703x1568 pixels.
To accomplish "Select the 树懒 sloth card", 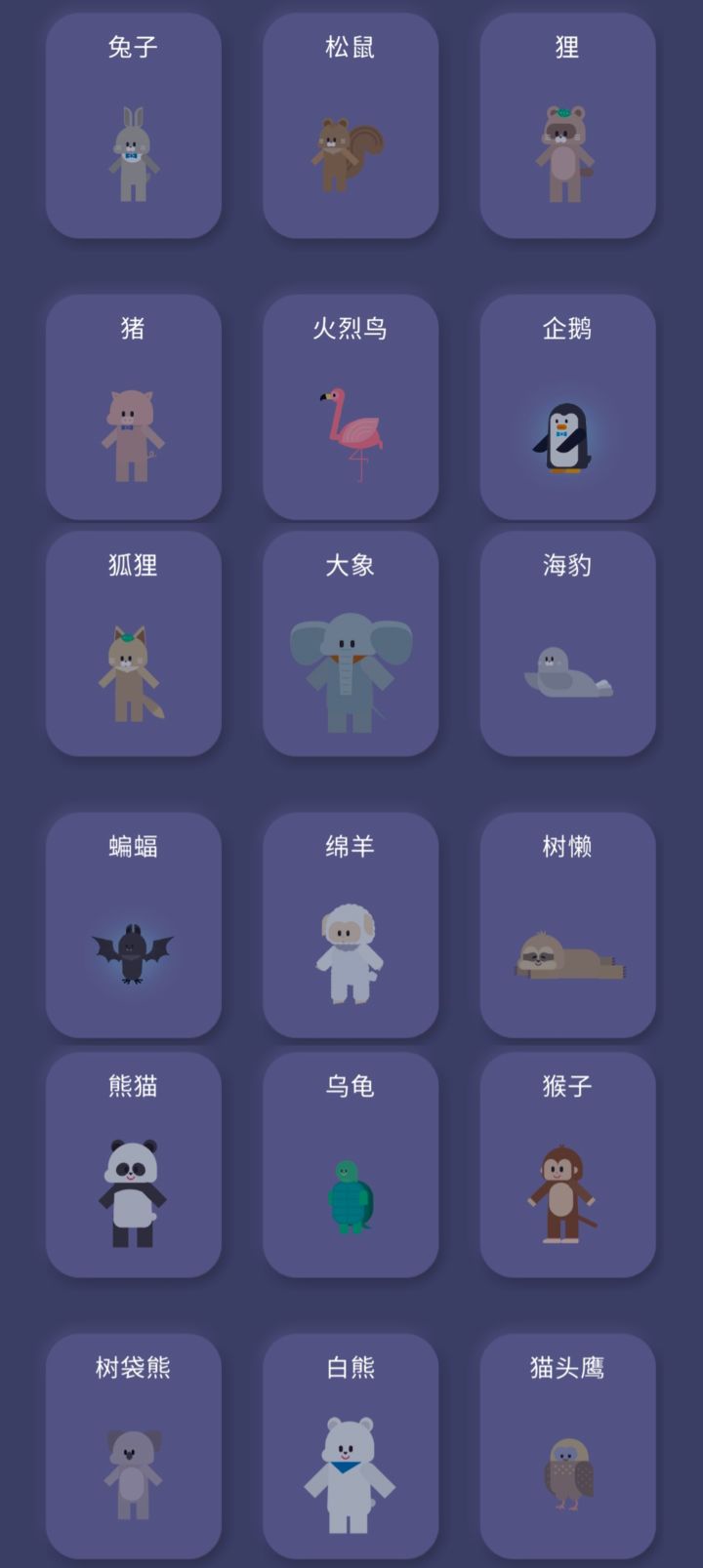I will 567,925.
